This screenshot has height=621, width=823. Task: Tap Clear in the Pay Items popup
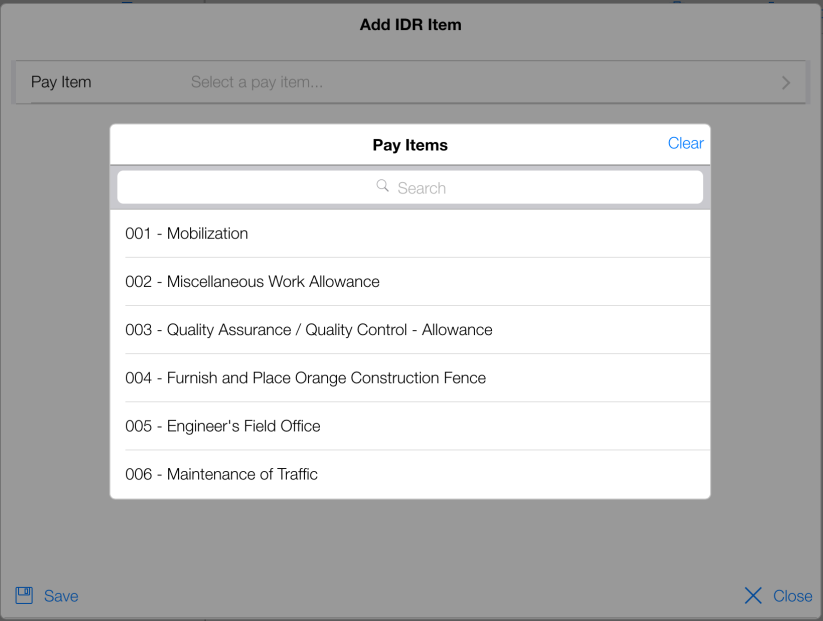685,143
